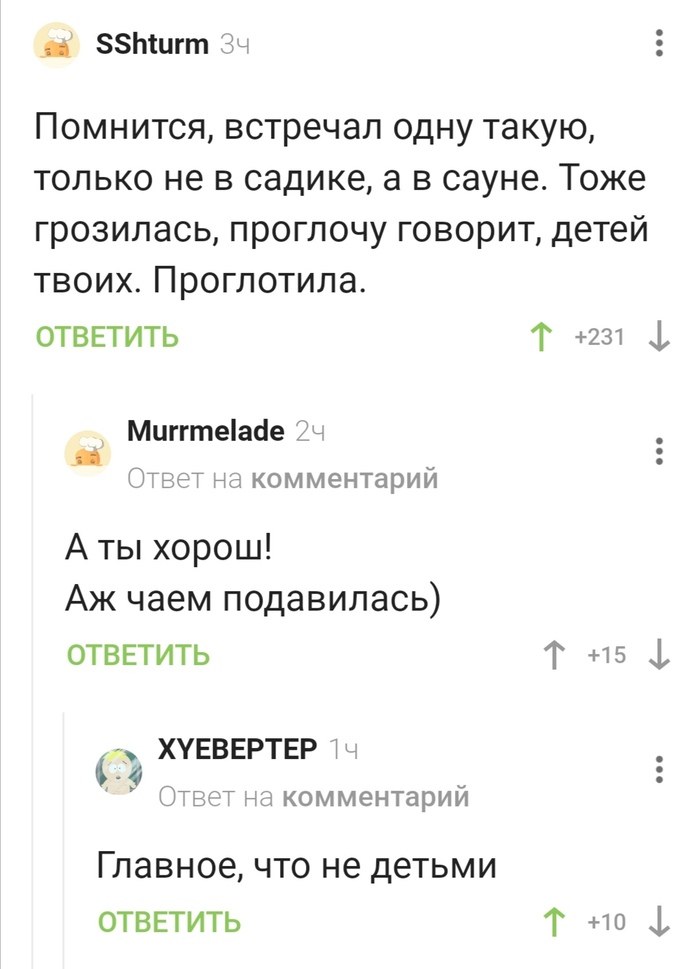Tap Murrmelade's avatar picture
Viewport: 700px width, 969px height.
[88, 453]
